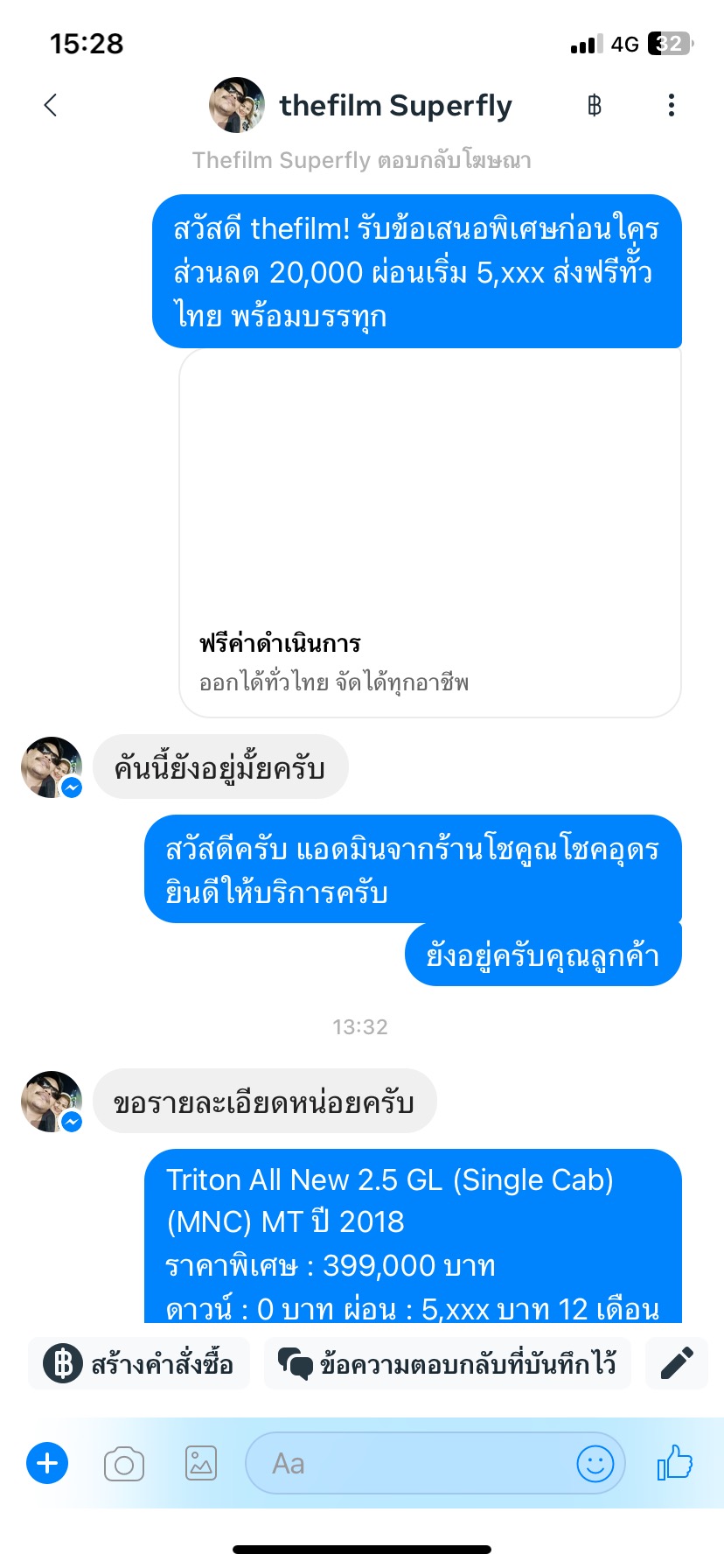
Task: Open the plus more-actions button
Action: 47,1463
